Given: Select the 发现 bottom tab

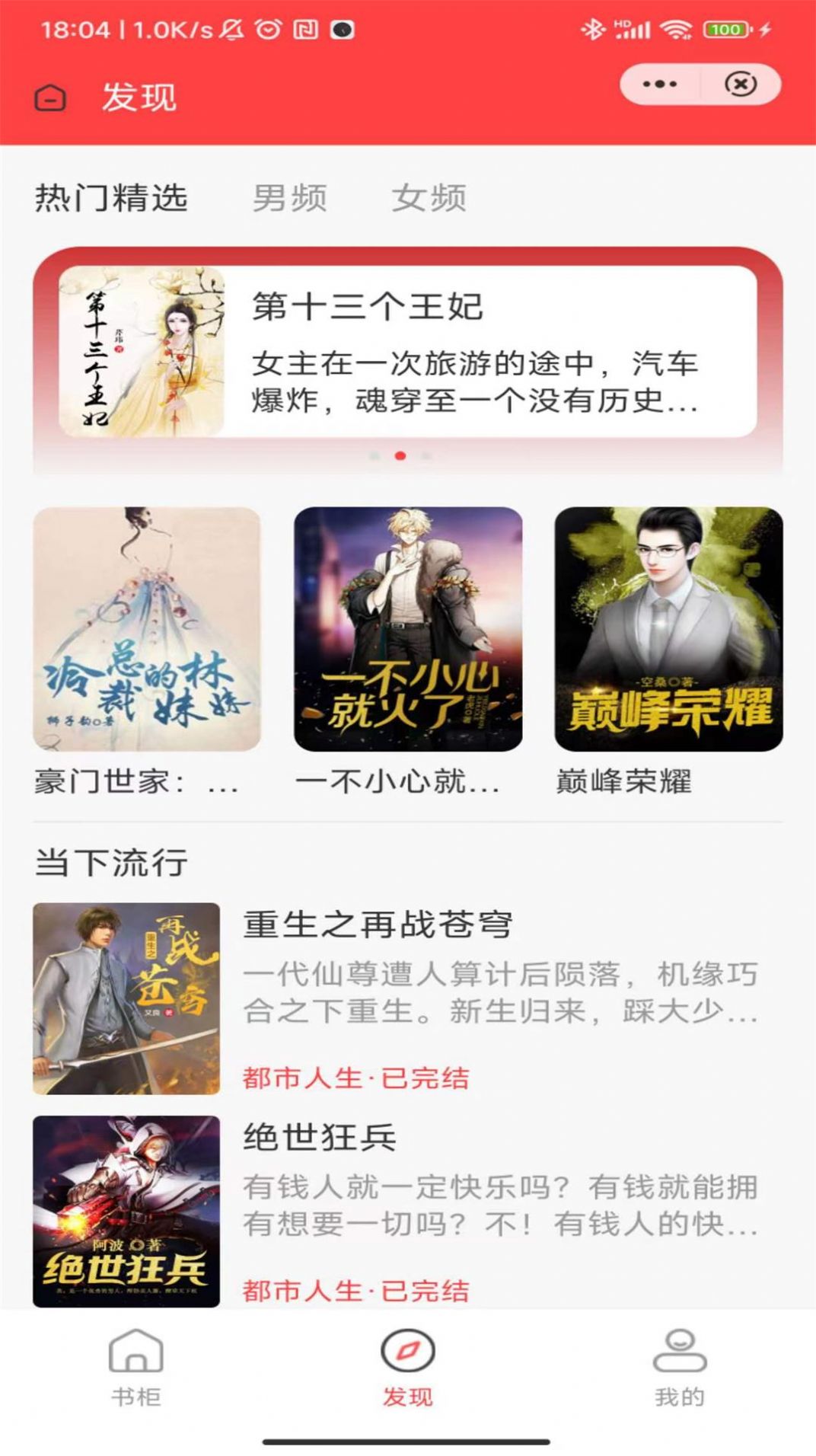Looking at the screenshot, I should (408, 1366).
